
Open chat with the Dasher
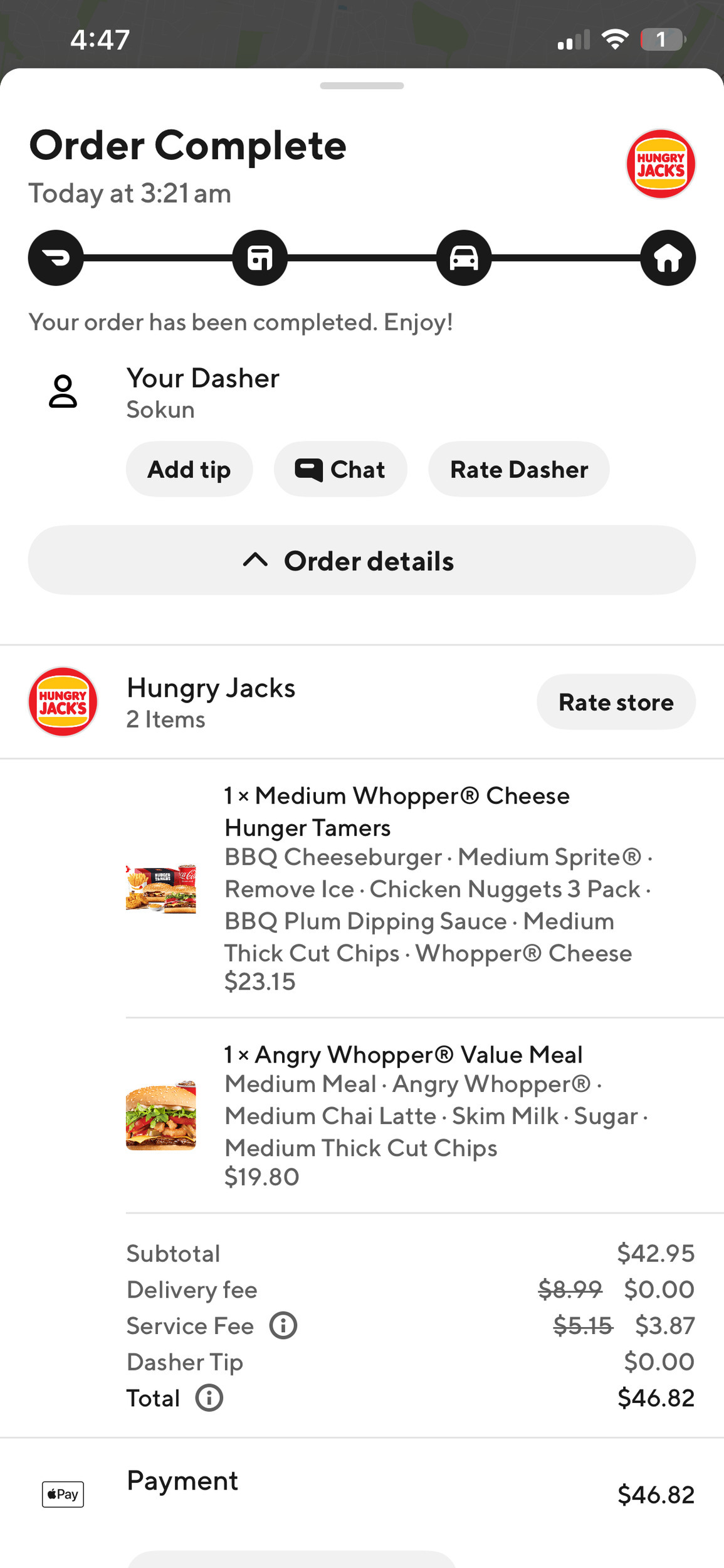340,469
